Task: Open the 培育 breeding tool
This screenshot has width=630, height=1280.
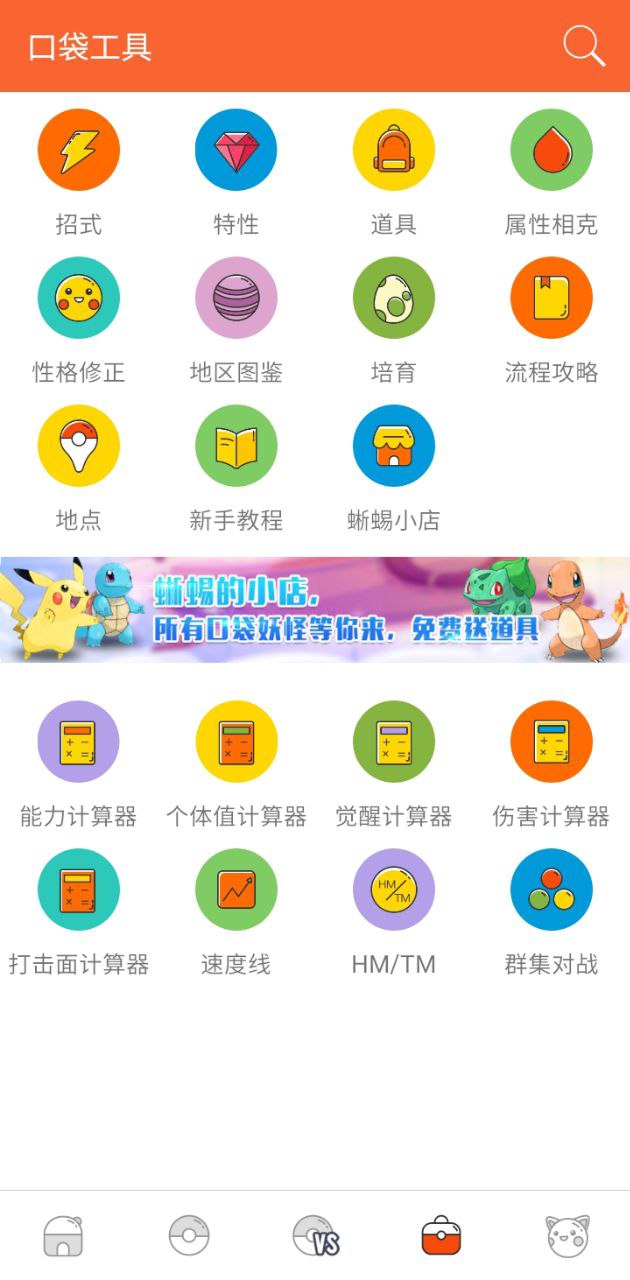Action: tap(393, 298)
